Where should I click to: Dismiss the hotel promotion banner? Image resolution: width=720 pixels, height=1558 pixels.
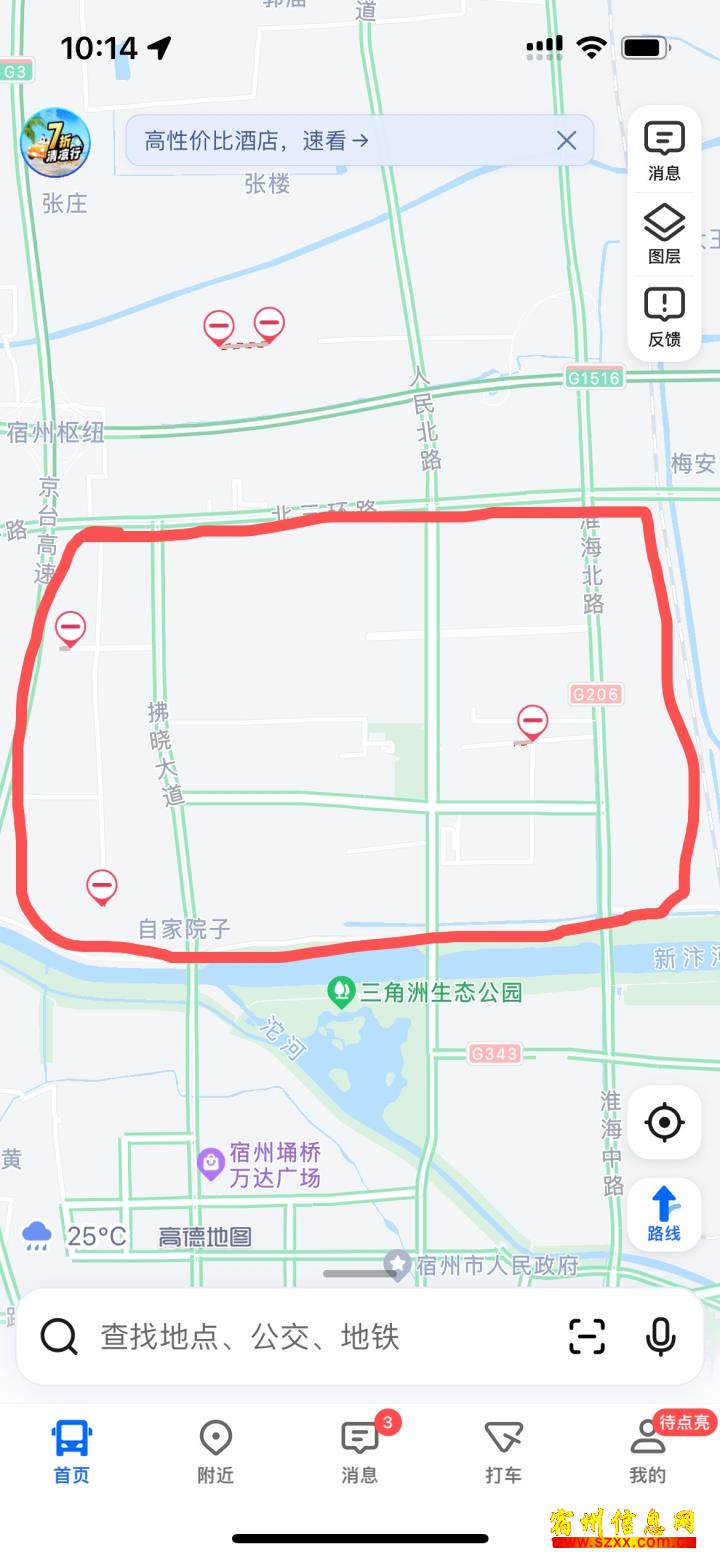pyautogui.click(x=566, y=140)
